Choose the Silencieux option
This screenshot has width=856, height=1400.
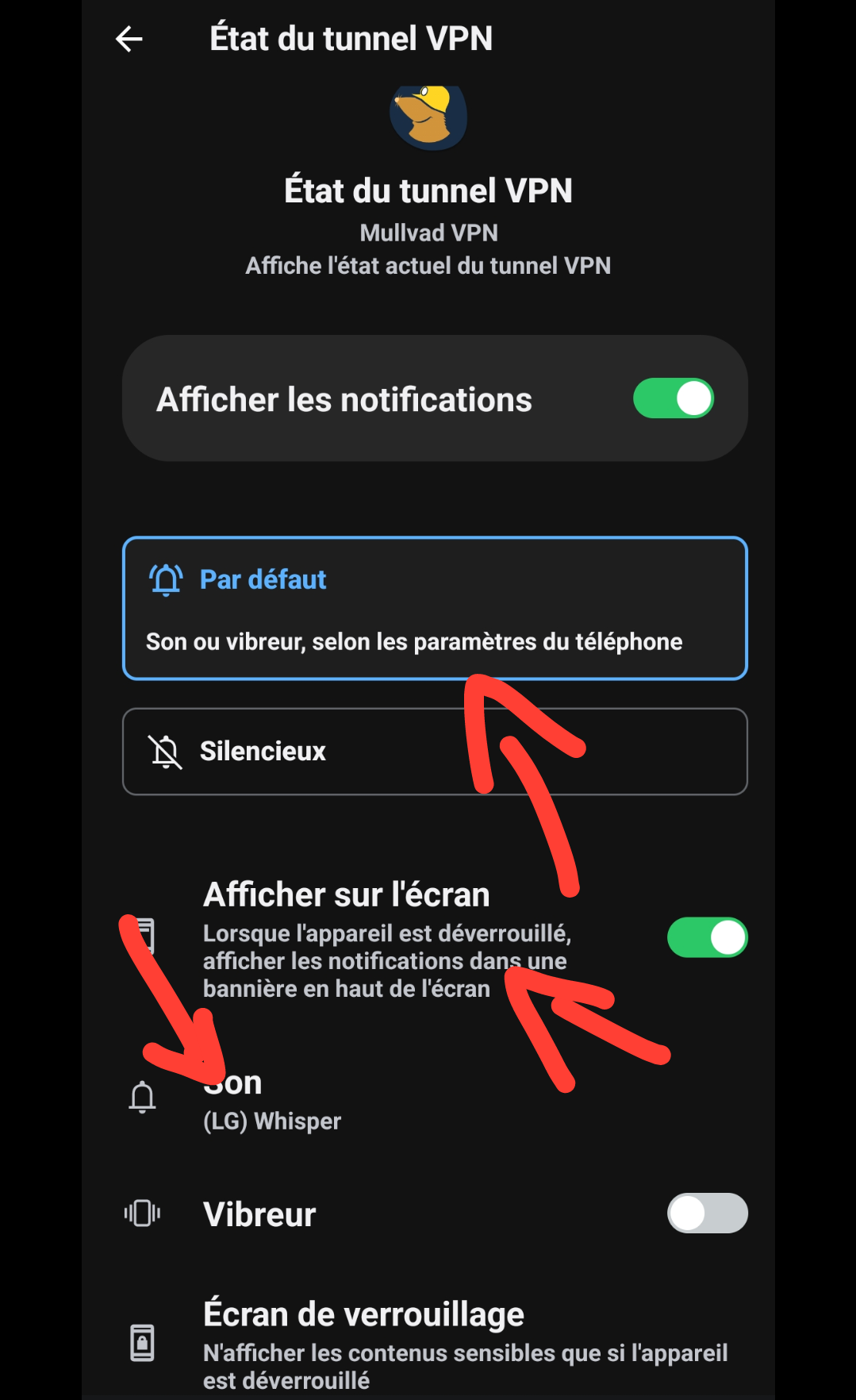point(435,751)
